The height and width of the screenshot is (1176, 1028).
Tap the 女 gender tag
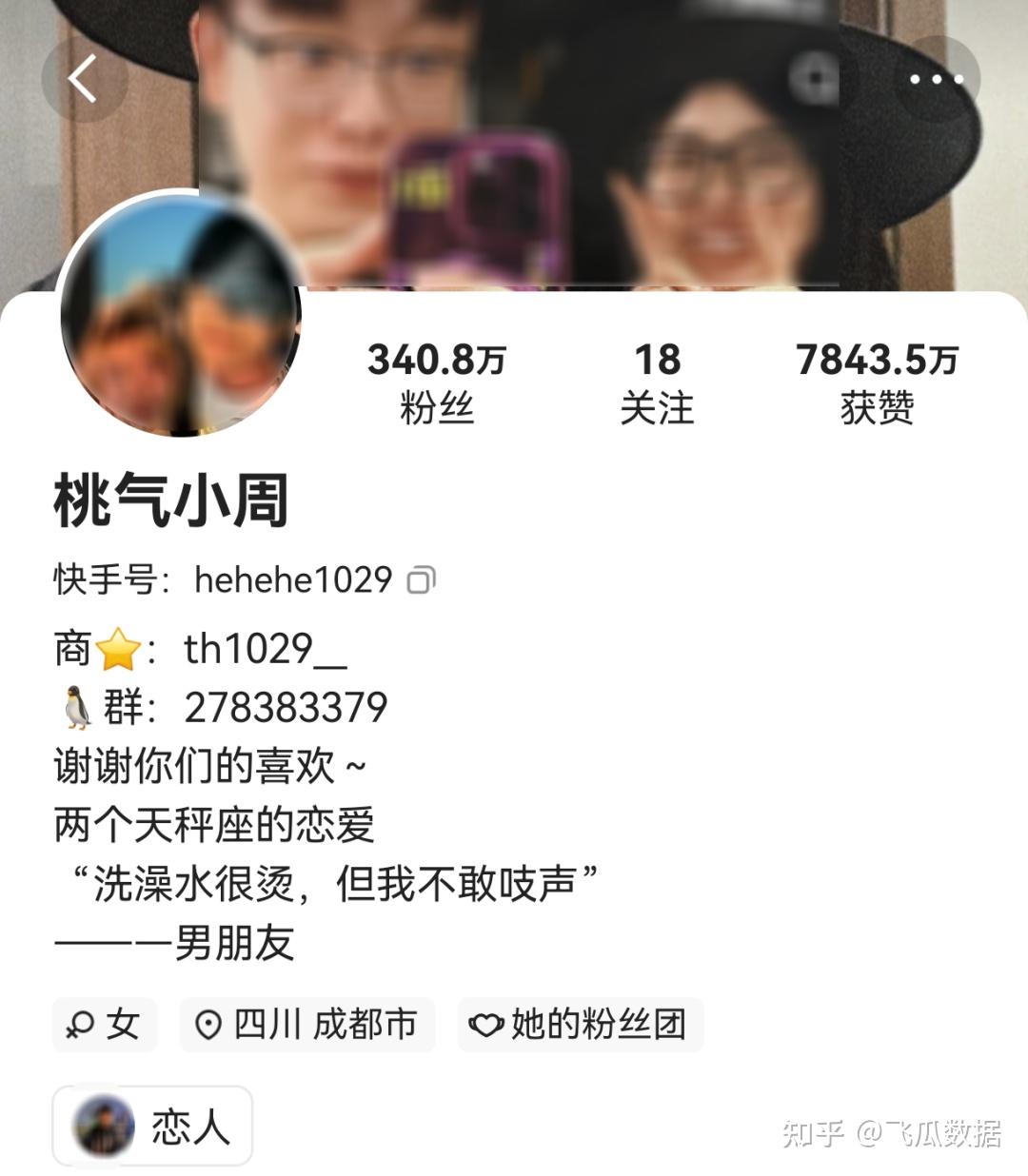click(103, 1025)
